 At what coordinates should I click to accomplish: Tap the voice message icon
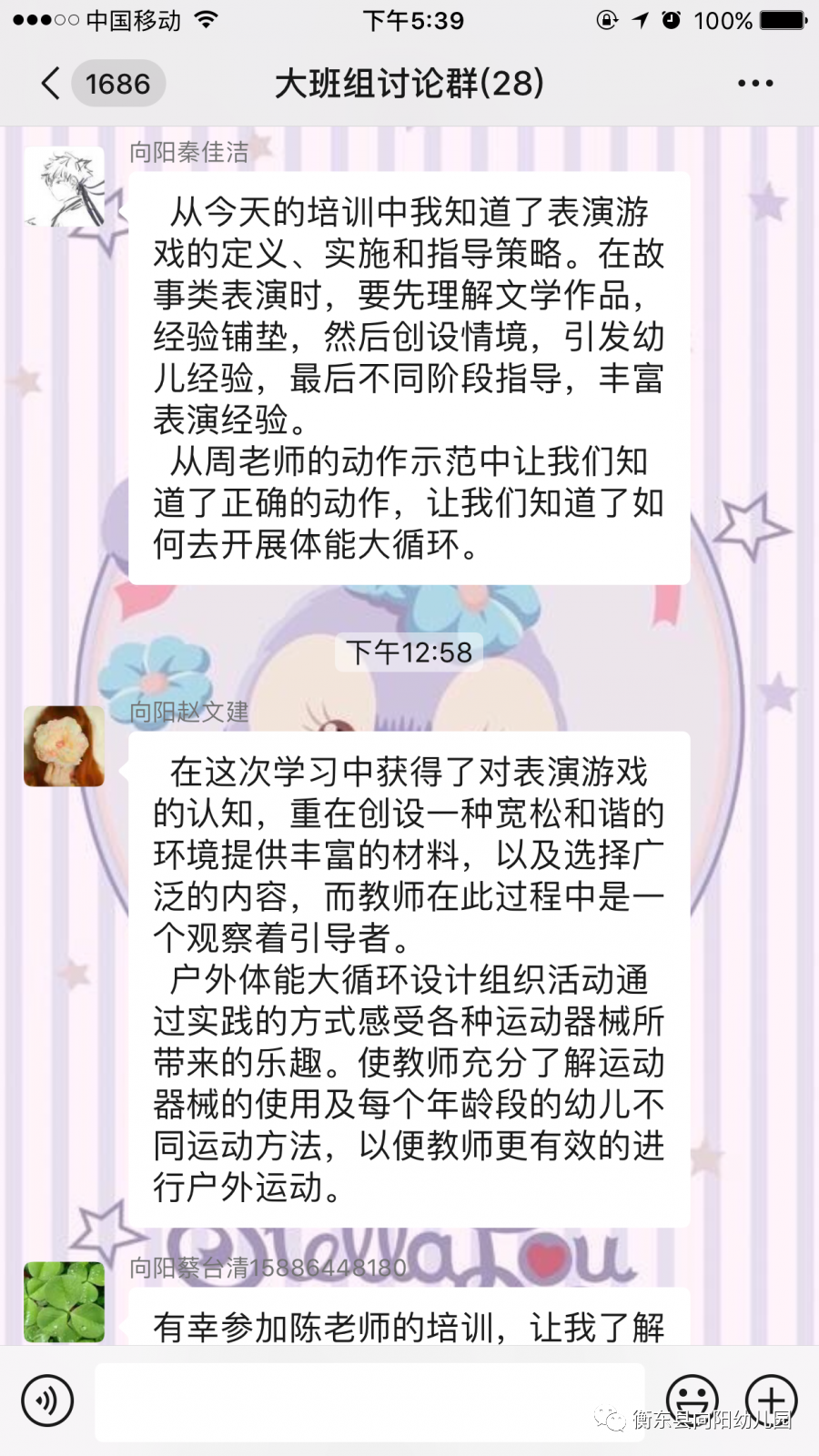tap(47, 1400)
